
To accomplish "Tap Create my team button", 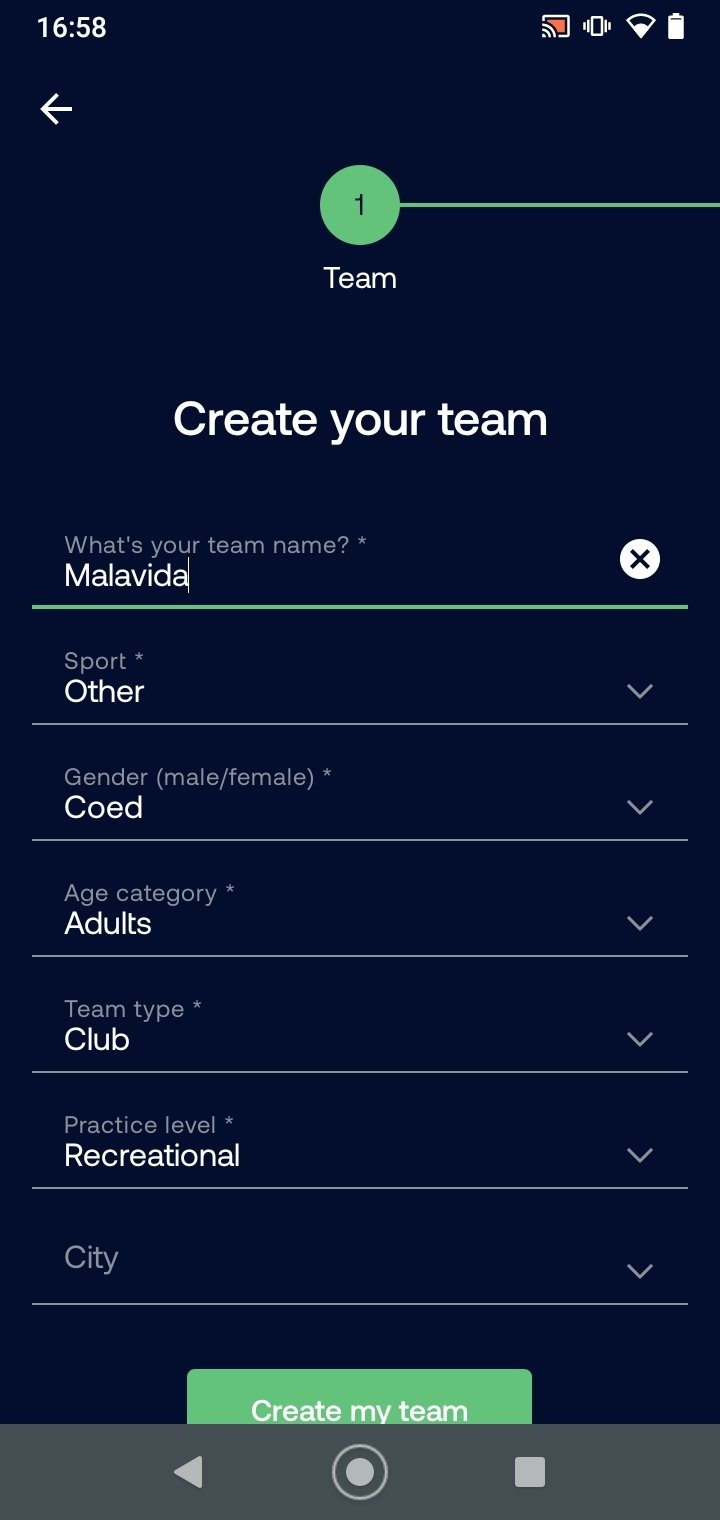I will tap(360, 1397).
